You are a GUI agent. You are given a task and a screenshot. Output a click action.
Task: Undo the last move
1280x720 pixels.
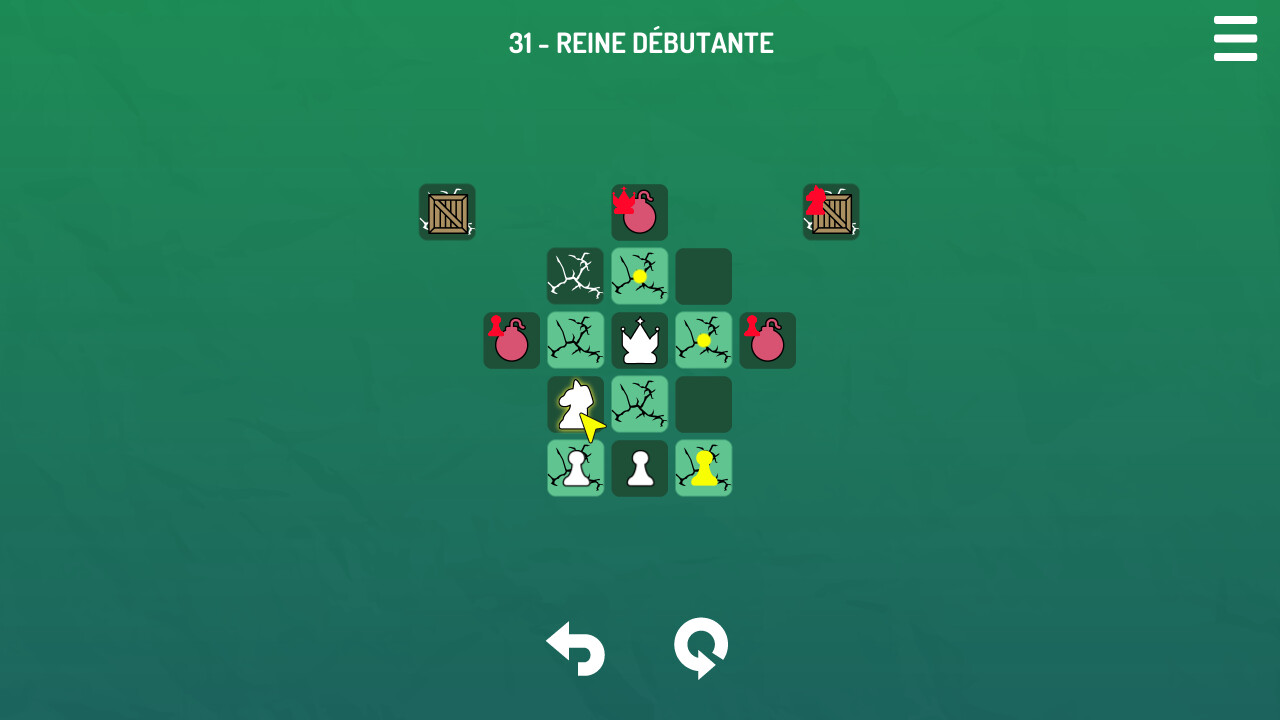tap(576, 649)
